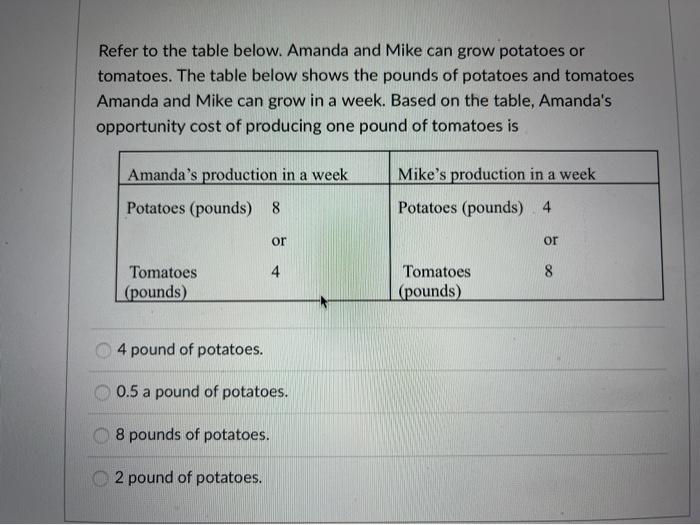Mark "2 pound of potatoes" as the answer

[x=100, y=478]
